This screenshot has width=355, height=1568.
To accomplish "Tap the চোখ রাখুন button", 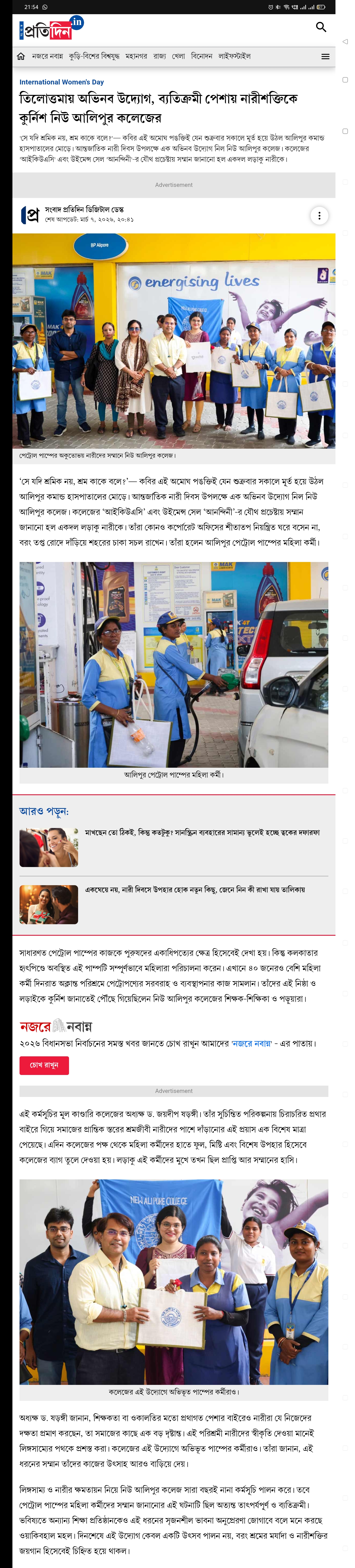I will (44, 1065).
